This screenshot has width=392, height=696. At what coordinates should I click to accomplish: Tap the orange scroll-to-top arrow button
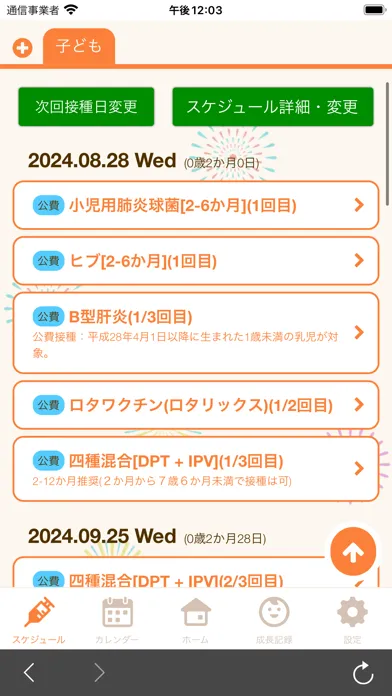(353, 552)
